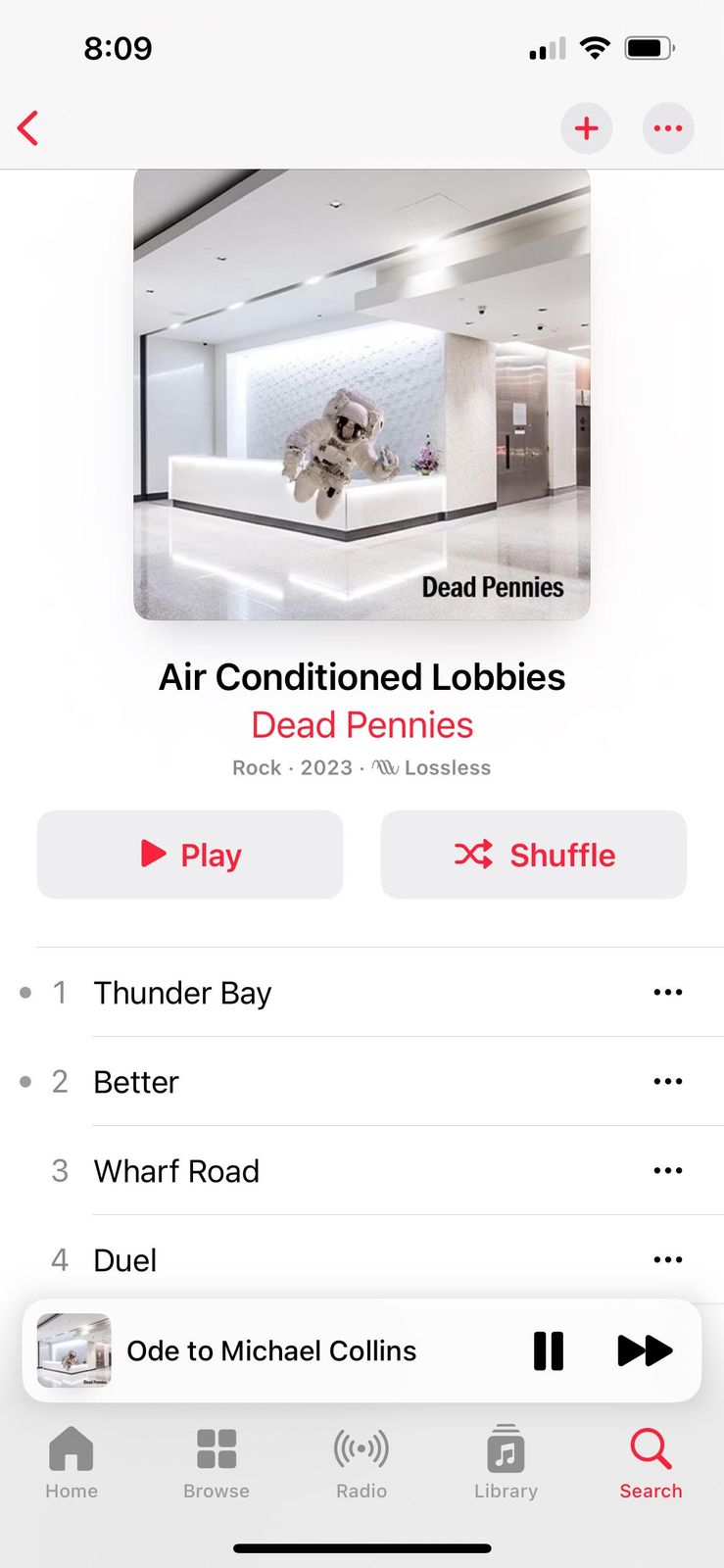
Task: Open more options for Wharf Road
Action: pyautogui.click(x=667, y=1171)
